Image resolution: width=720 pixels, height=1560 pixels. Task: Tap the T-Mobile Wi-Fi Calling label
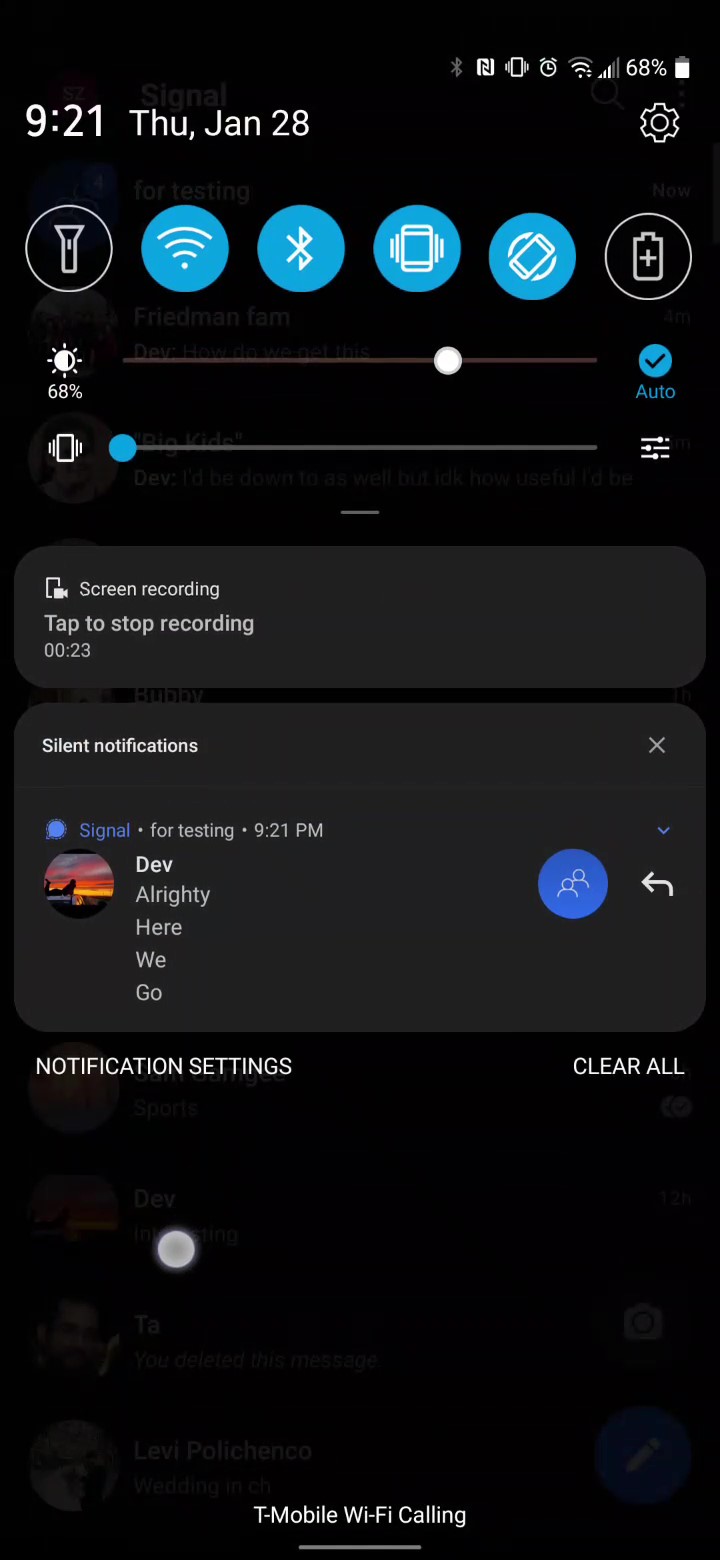pos(360,1515)
